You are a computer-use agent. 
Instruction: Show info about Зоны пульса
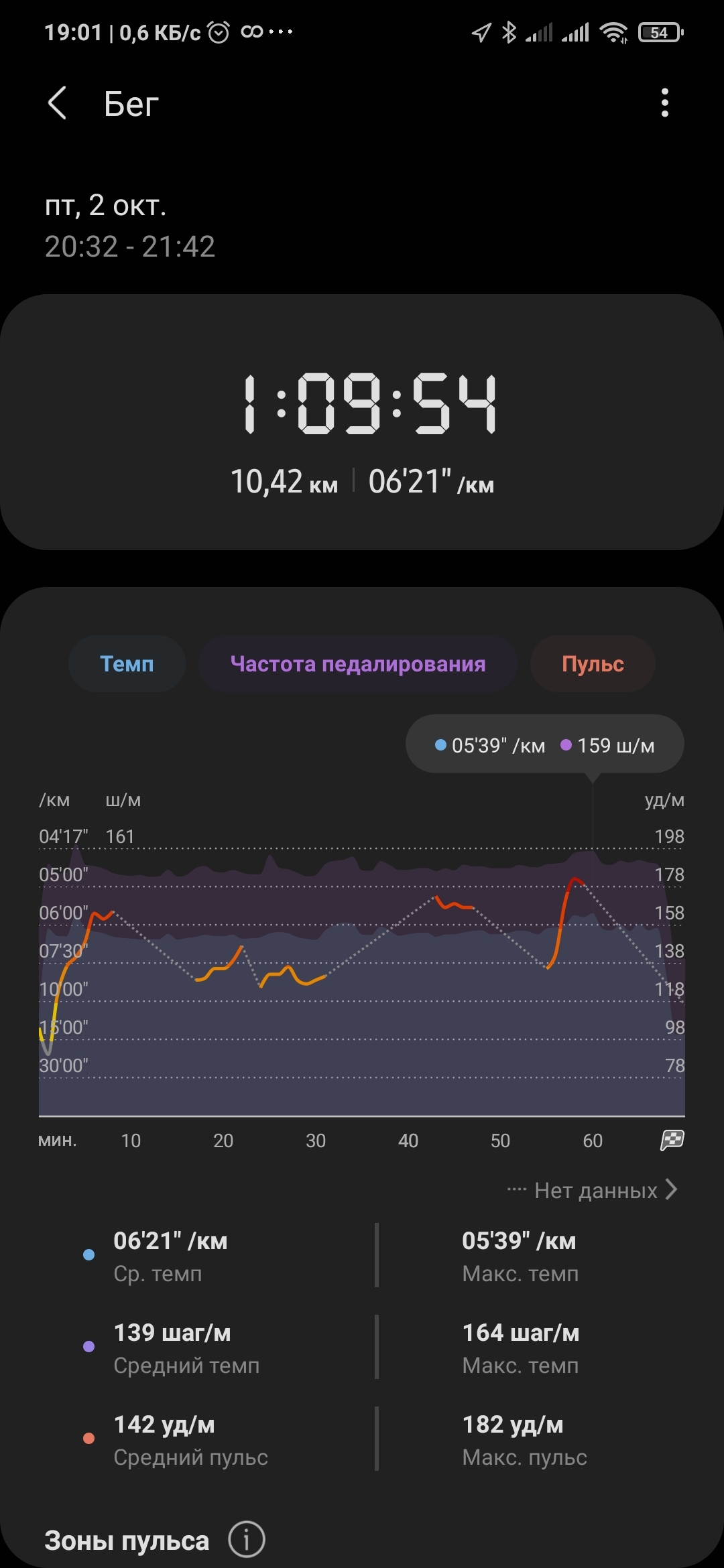tap(247, 1540)
